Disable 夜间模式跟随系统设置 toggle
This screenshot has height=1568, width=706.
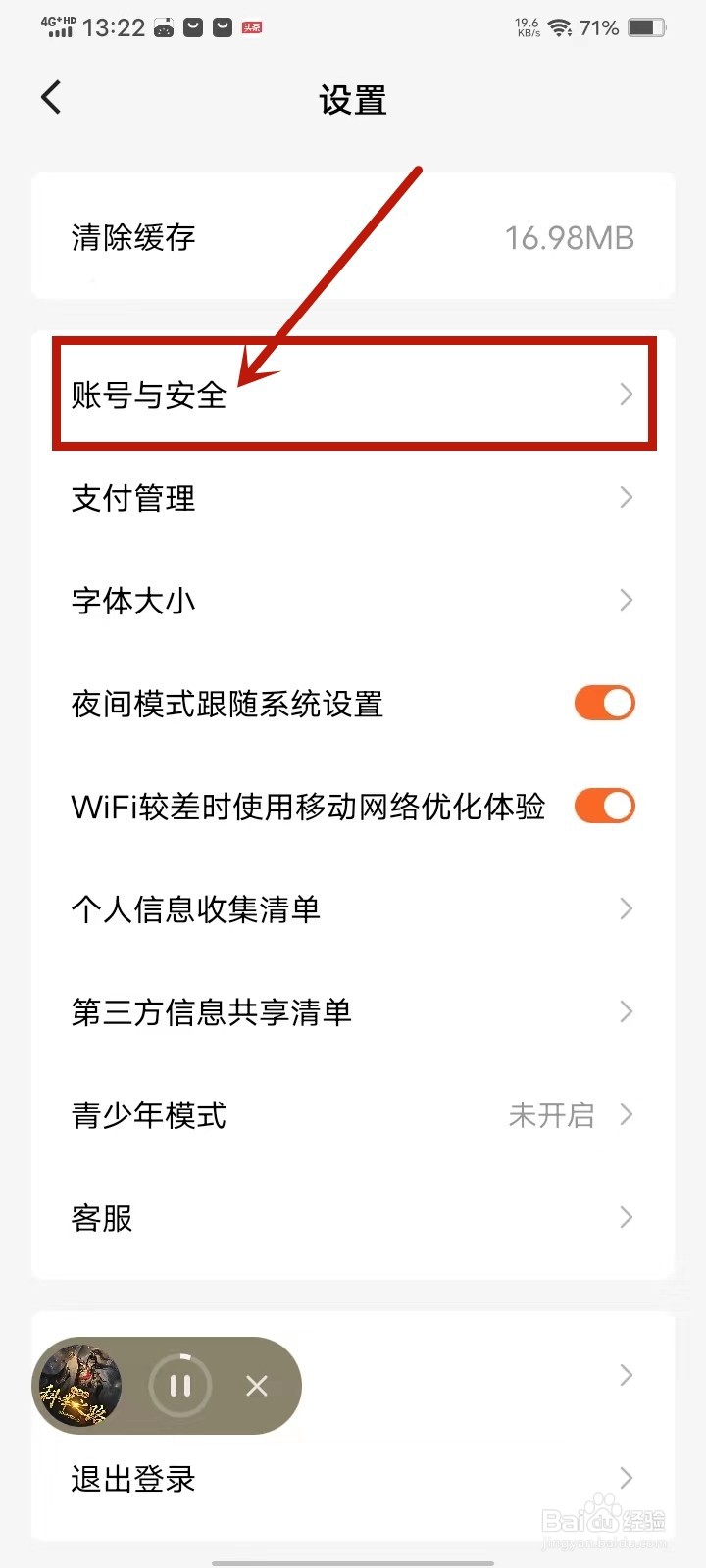click(603, 703)
